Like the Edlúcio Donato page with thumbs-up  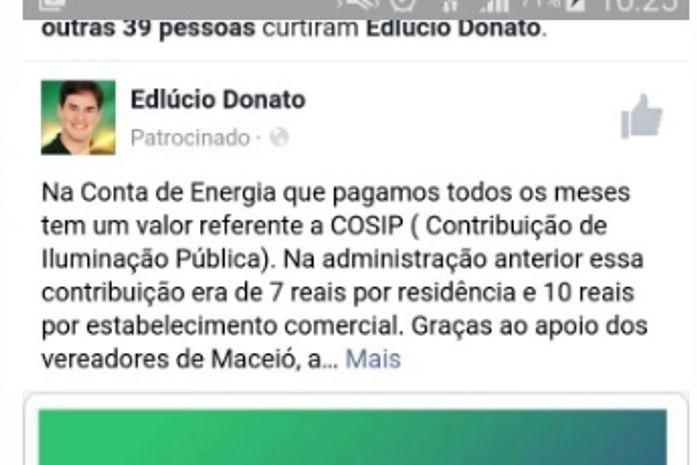pos(641,118)
